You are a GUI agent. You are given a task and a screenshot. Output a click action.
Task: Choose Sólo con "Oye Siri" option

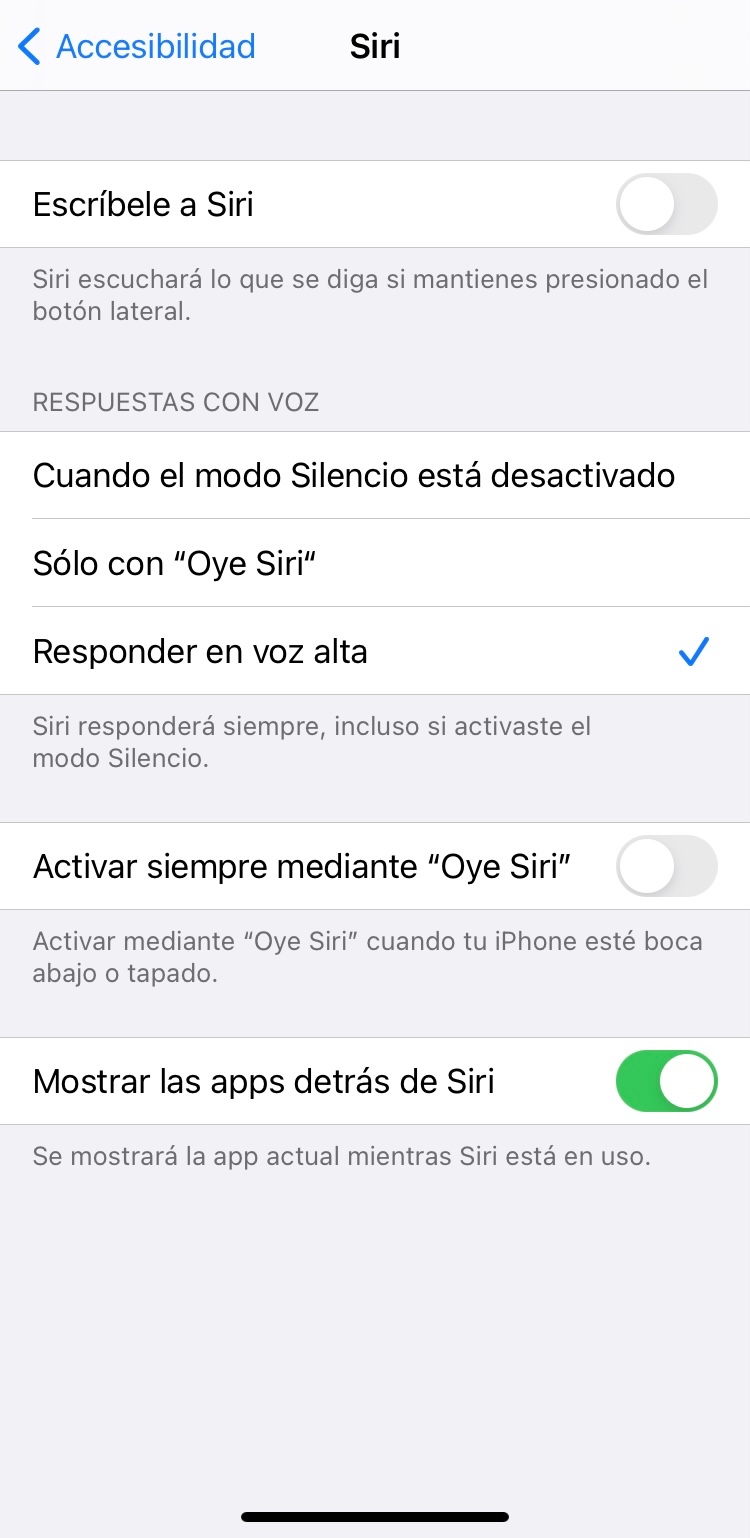coord(375,563)
